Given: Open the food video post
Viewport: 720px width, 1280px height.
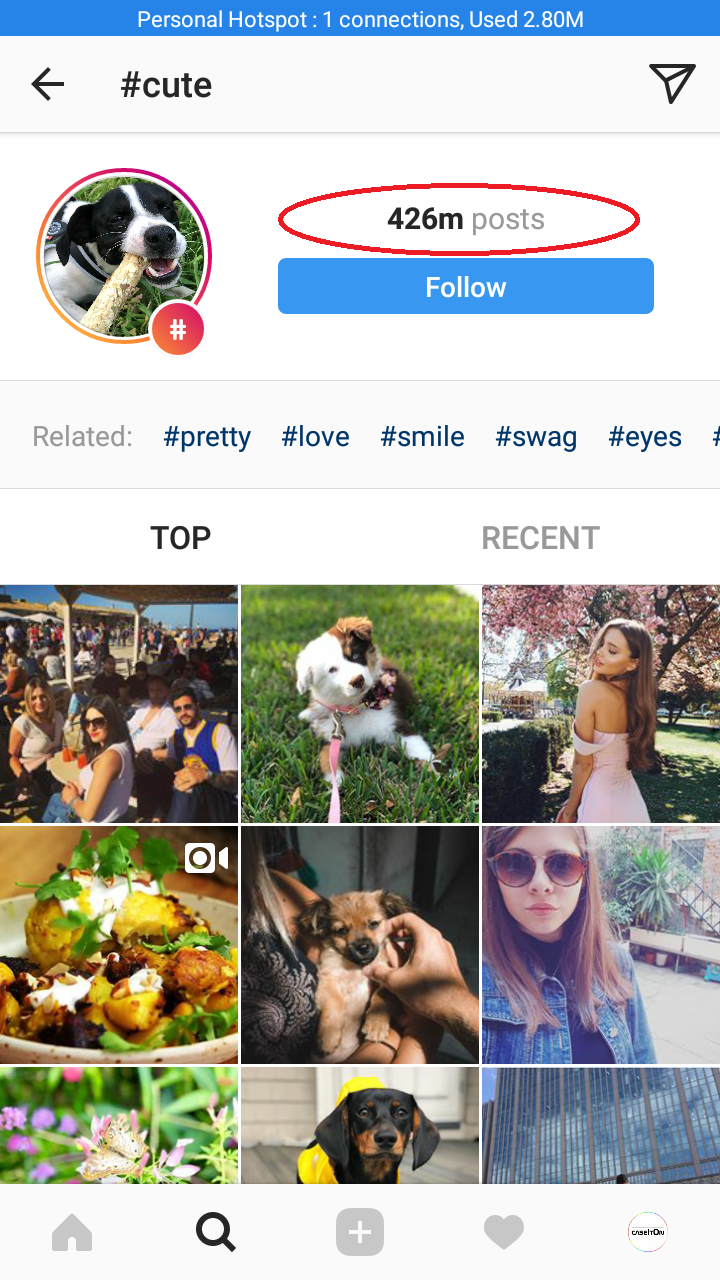Looking at the screenshot, I should coord(119,945).
